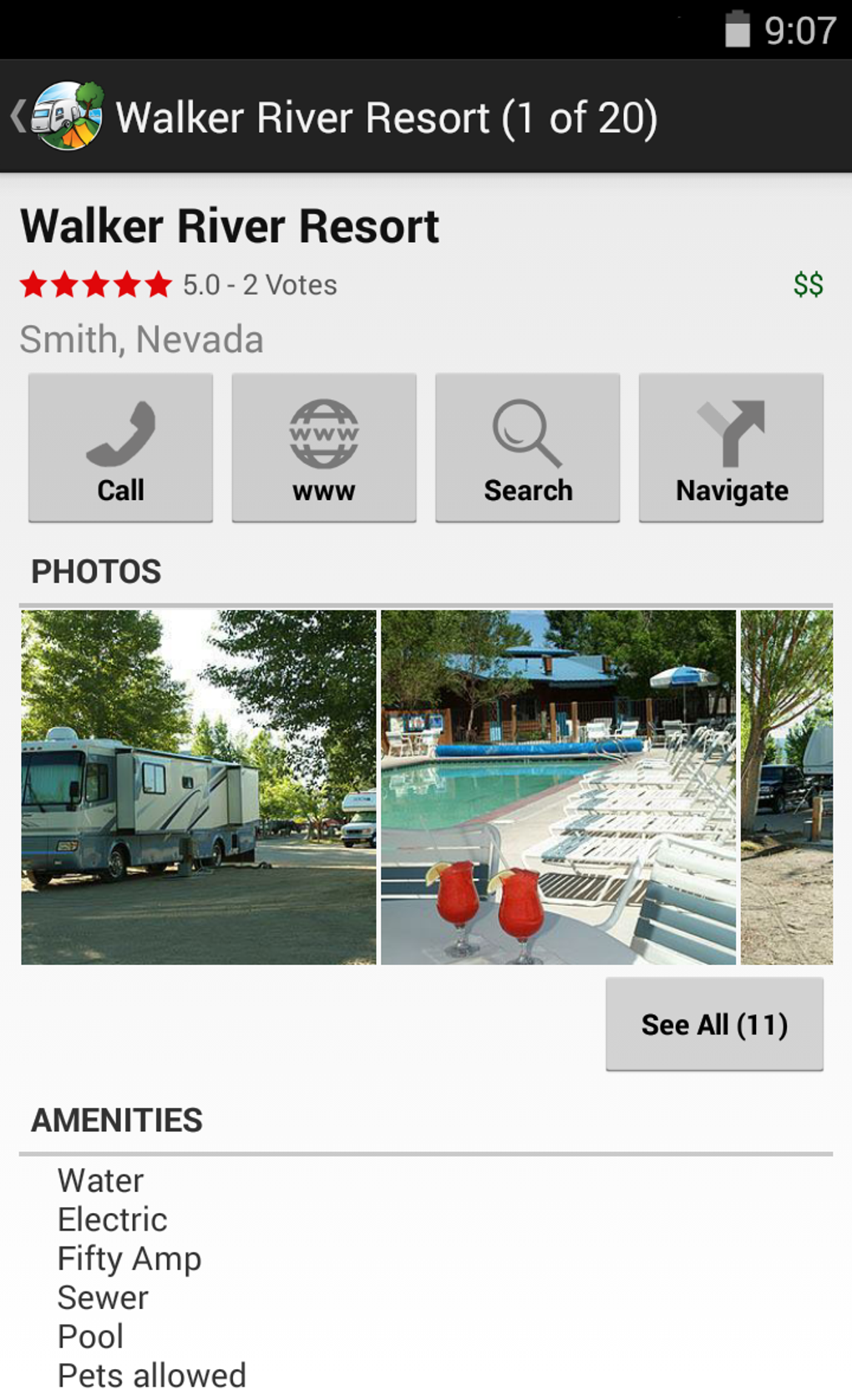Go back using the app bar icon

click(57, 116)
